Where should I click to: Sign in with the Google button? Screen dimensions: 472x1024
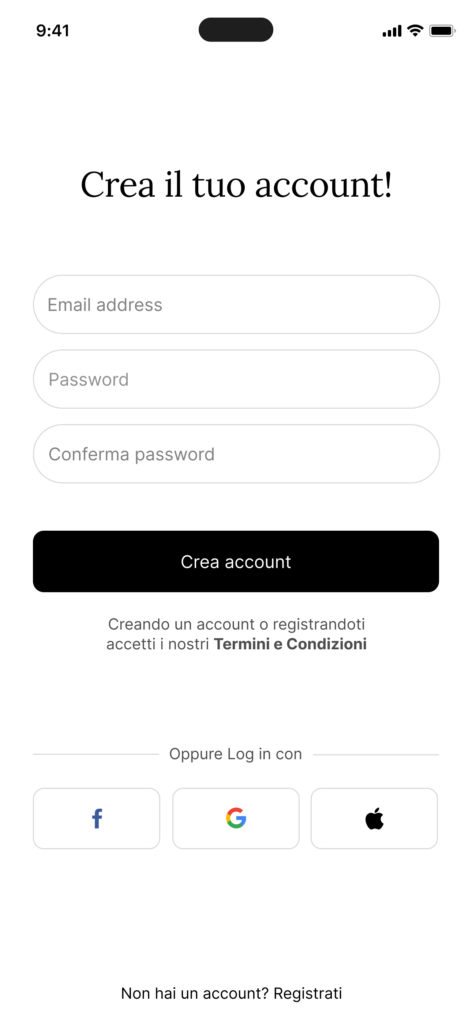coord(236,818)
